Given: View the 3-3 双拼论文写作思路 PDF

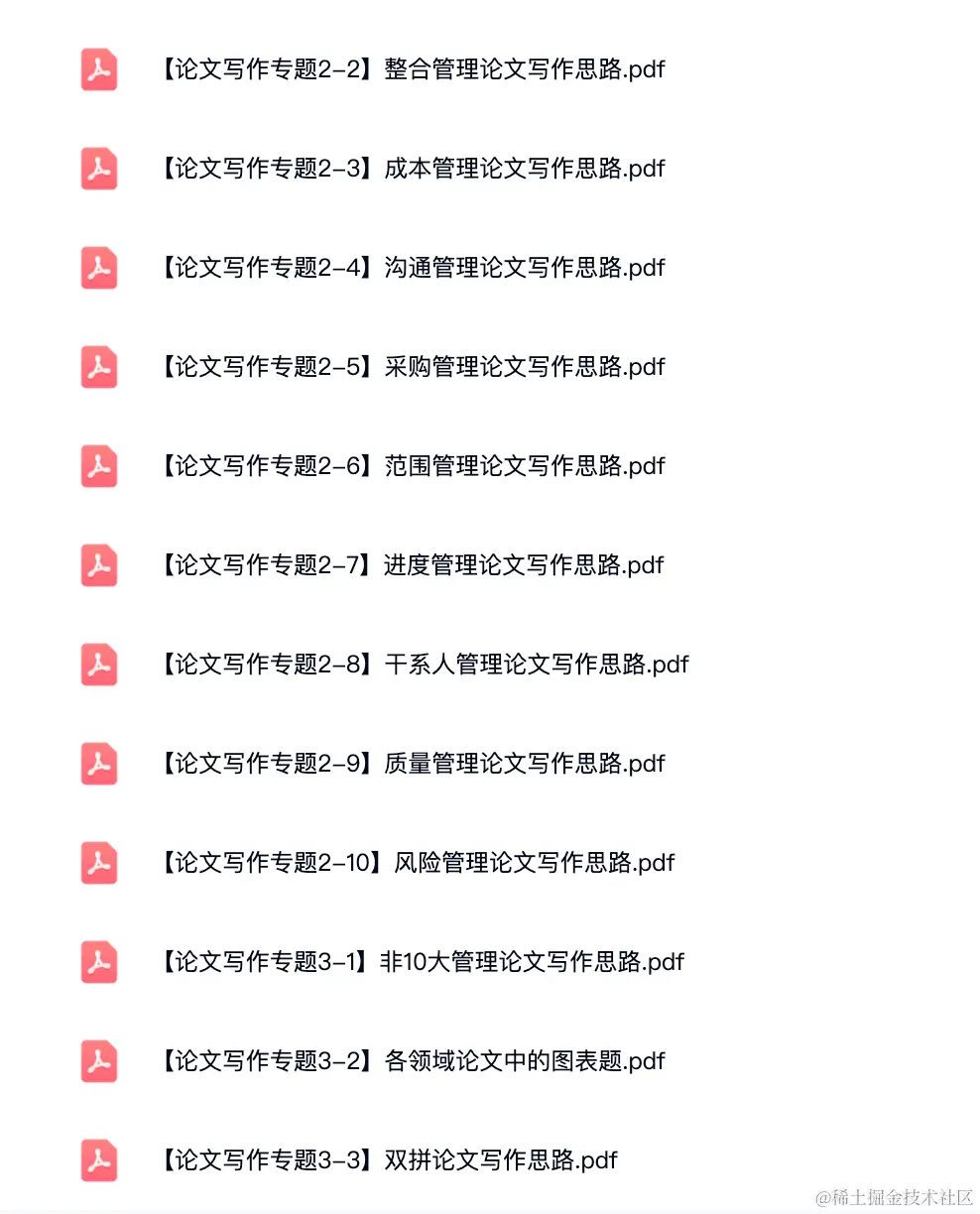Looking at the screenshot, I should pos(387,1160).
